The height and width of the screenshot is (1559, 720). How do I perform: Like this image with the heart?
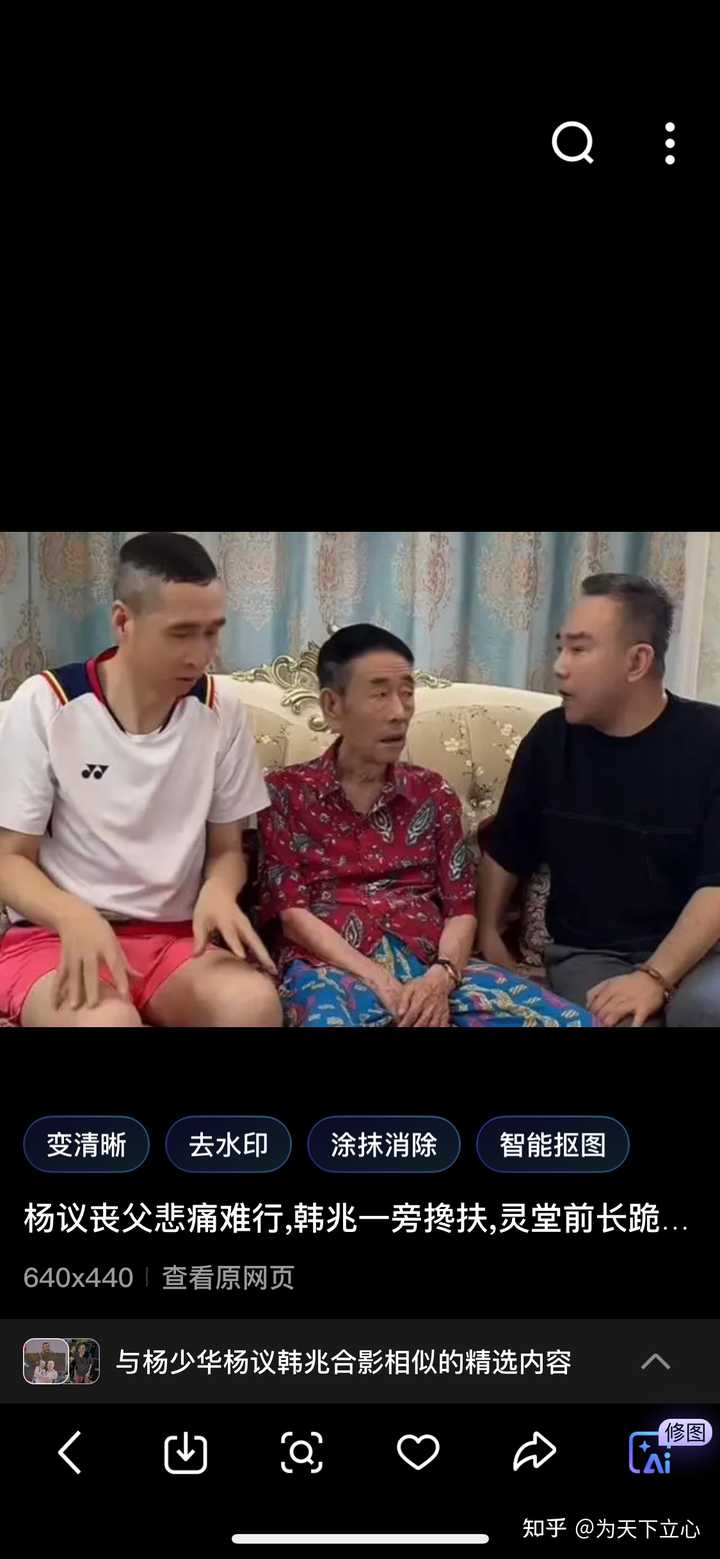(418, 1452)
